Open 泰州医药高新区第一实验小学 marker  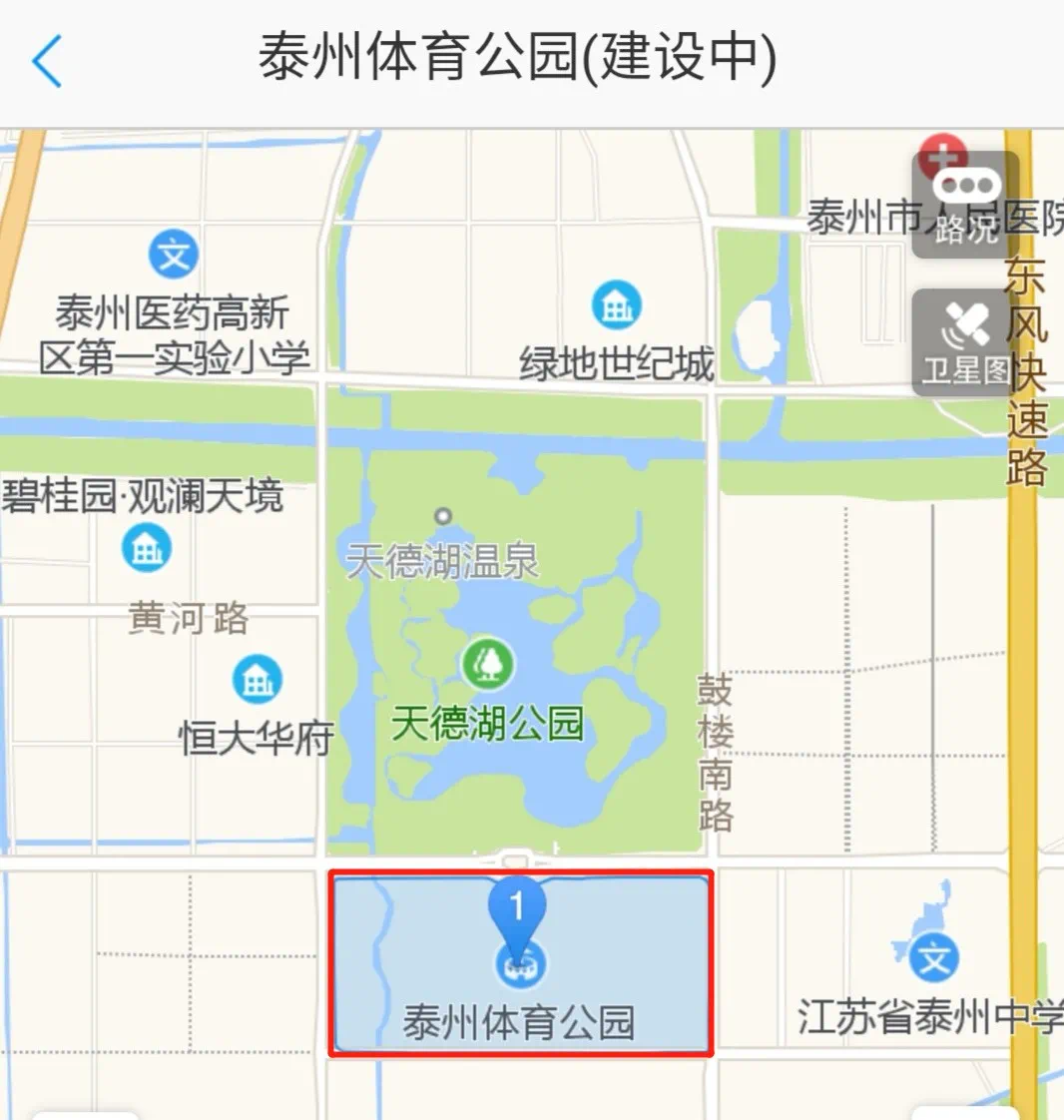(x=174, y=256)
